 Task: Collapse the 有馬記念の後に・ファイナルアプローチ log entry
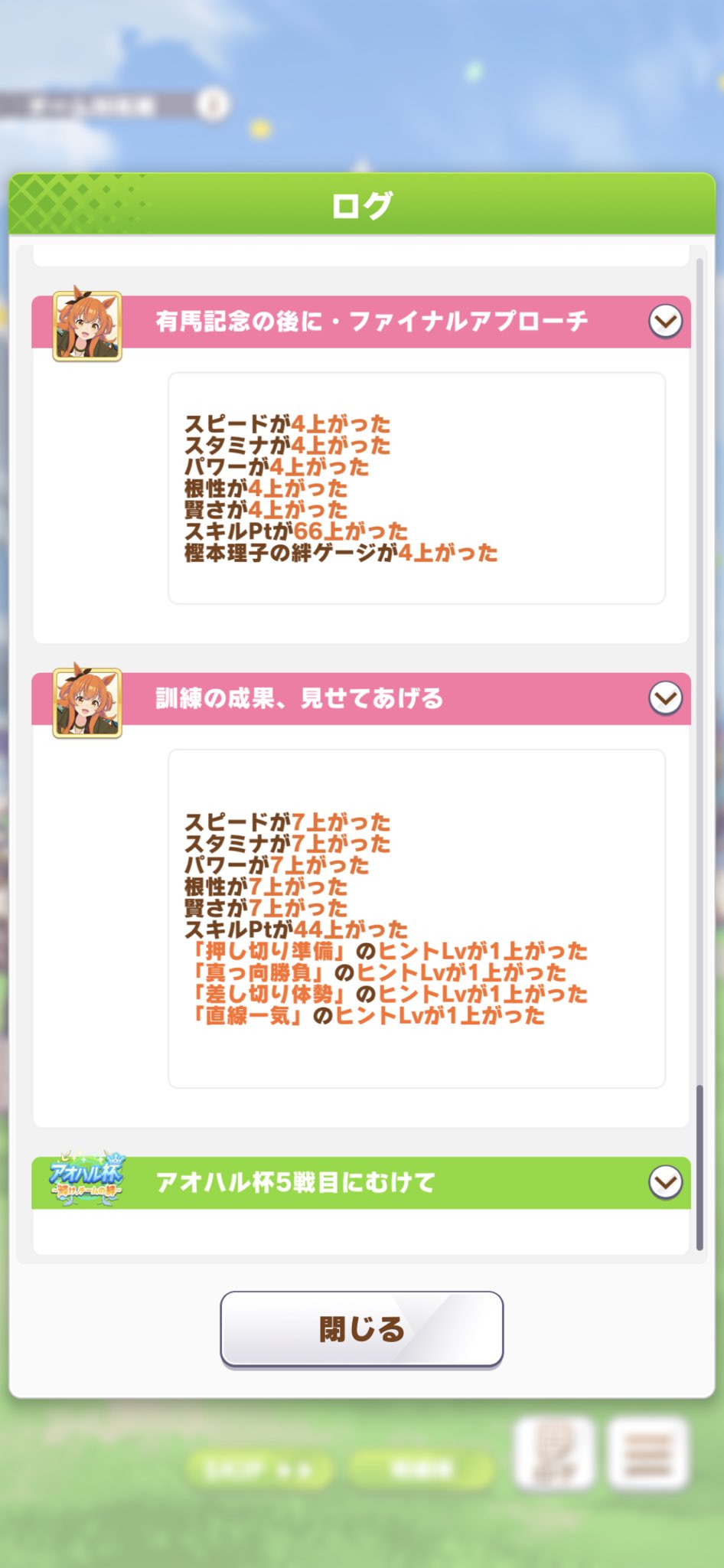click(x=665, y=322)
